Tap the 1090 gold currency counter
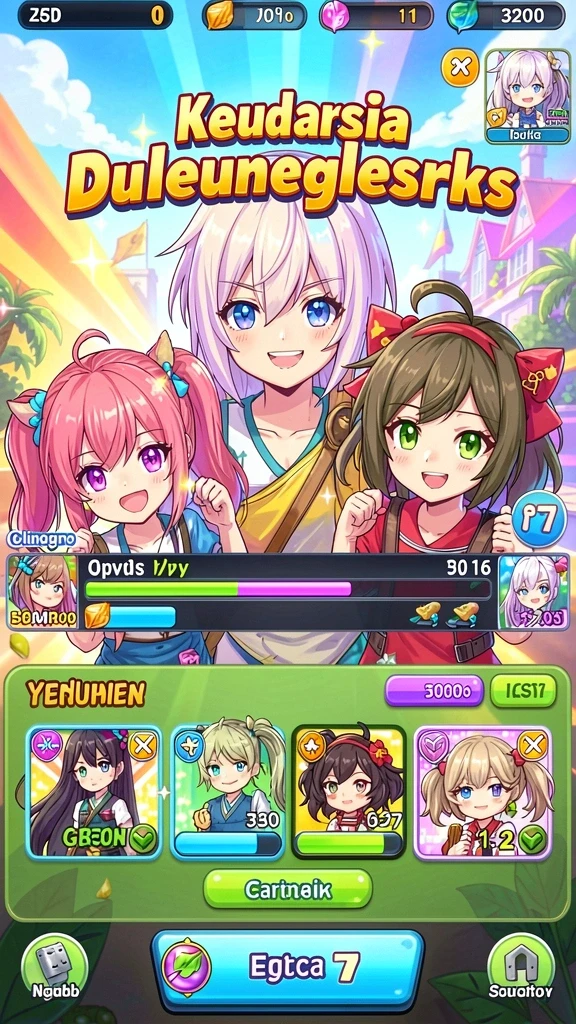Image resolution: width=576 pixels, height=1024 pixels. [255, 15]
